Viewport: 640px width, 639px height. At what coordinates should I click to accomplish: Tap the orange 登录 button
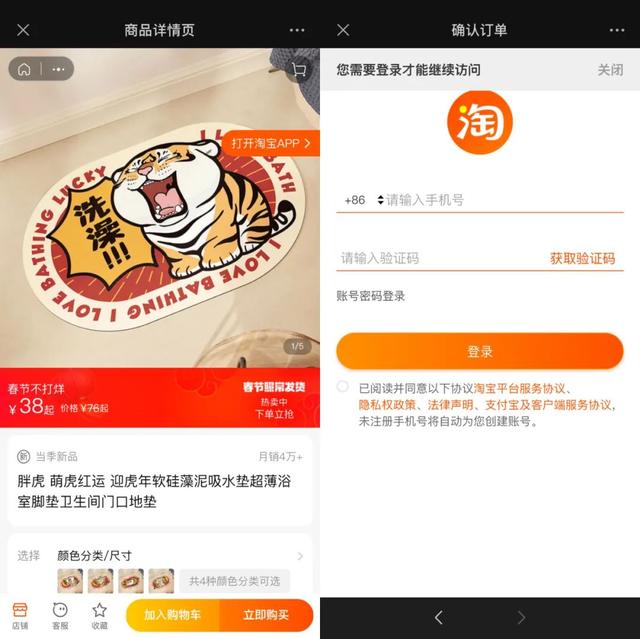[480, 352]
